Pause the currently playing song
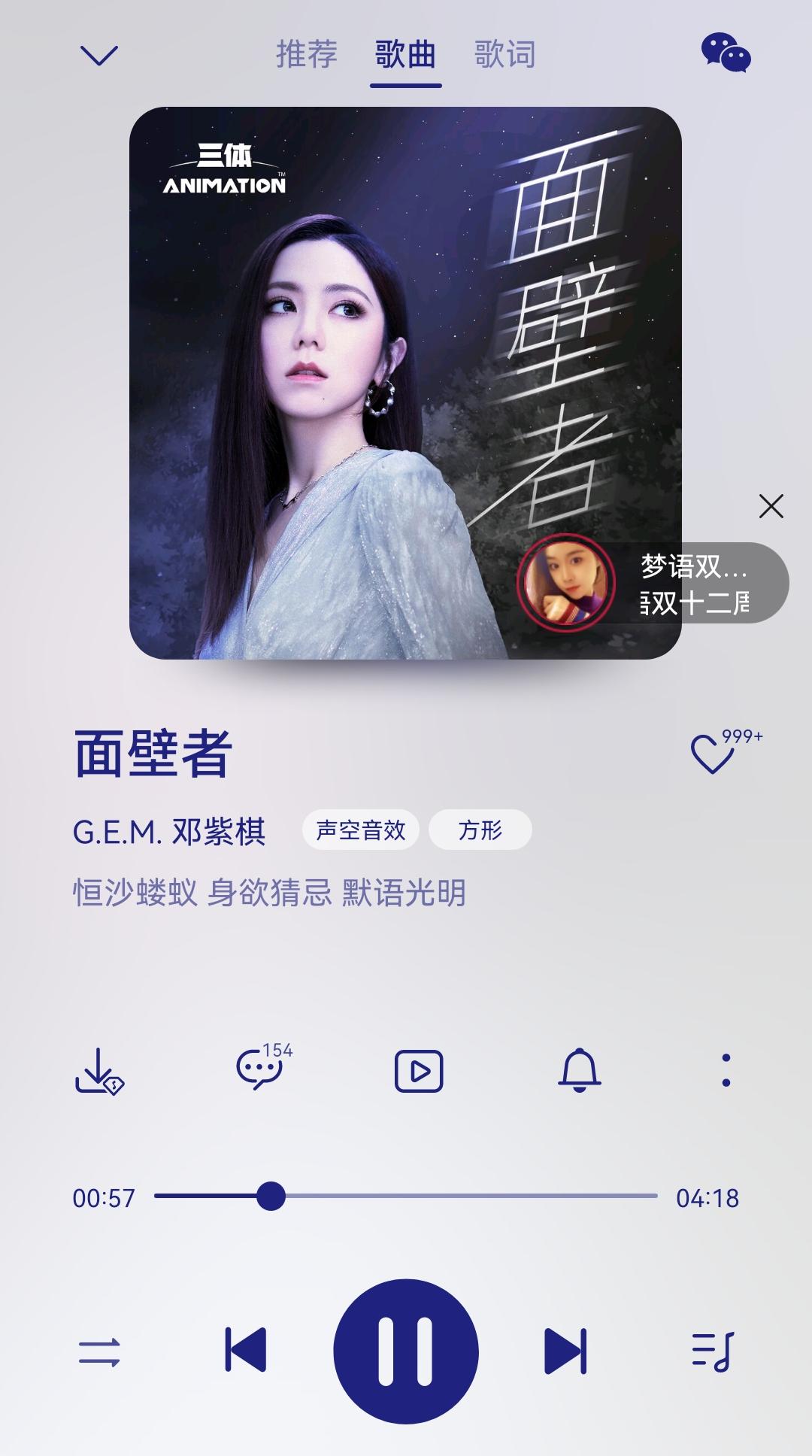This screenshot has height=1456, width=812. click(x=406, y=1350)
